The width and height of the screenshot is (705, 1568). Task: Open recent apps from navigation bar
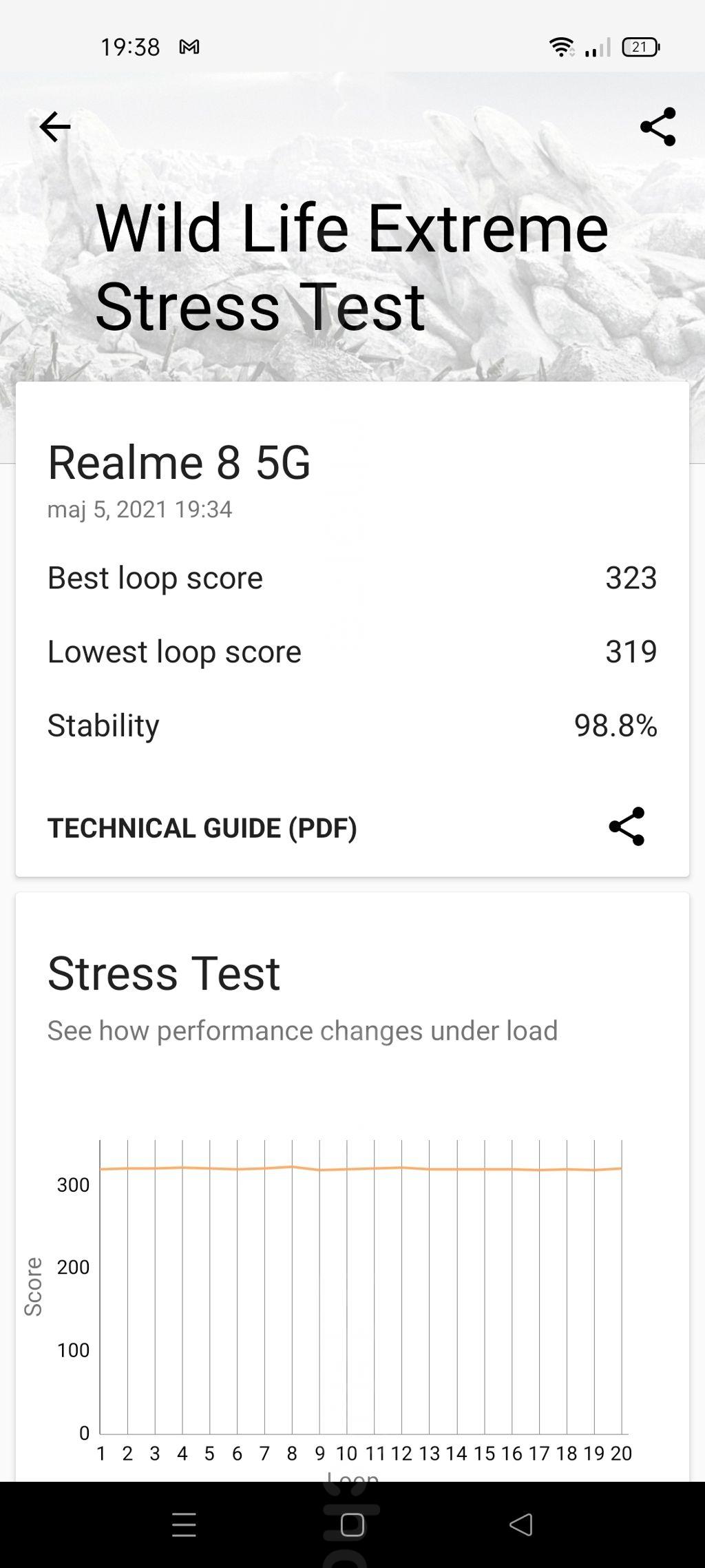point(184,1525)
